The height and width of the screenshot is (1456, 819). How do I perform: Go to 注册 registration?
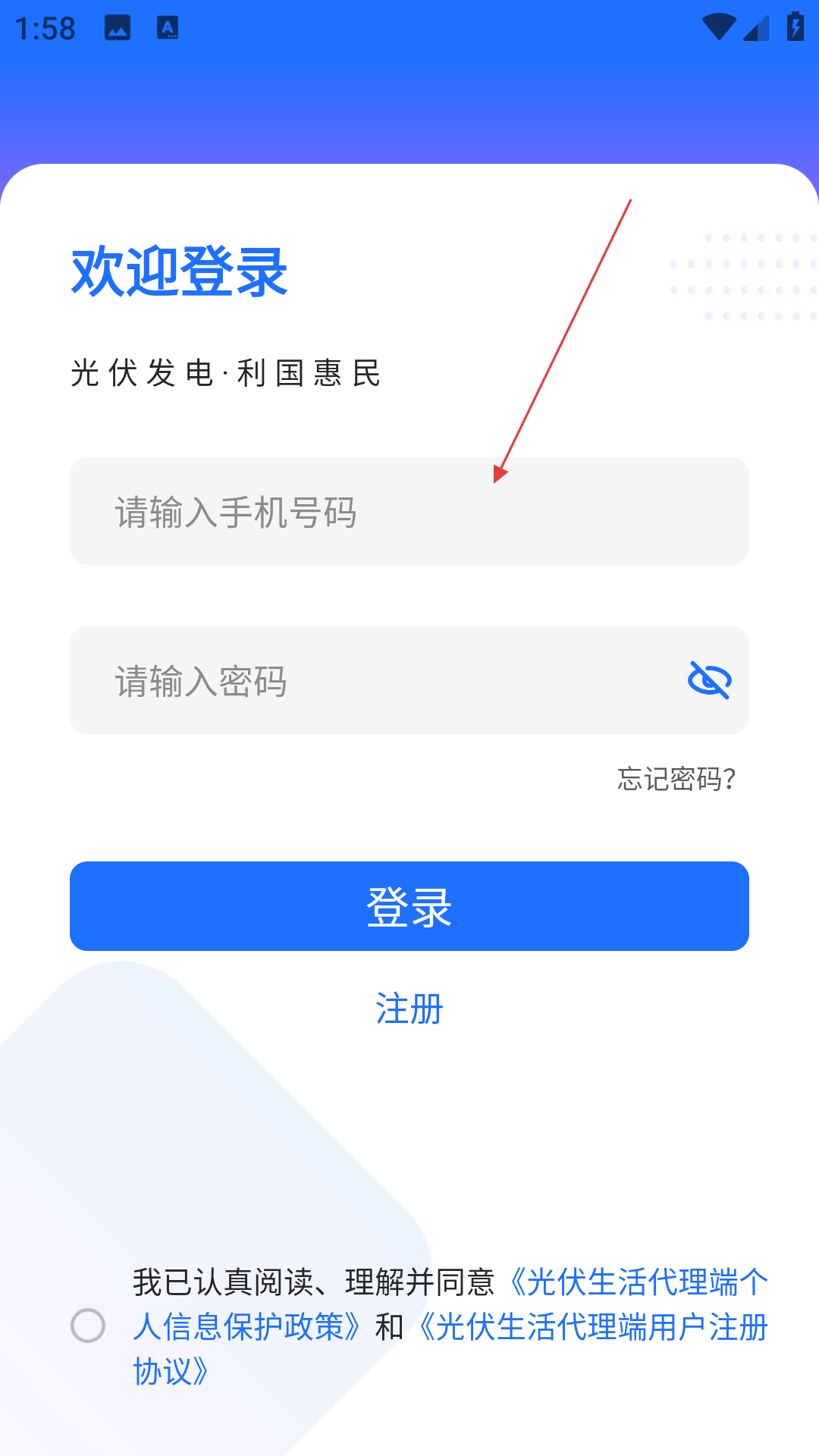[409, 1009]
